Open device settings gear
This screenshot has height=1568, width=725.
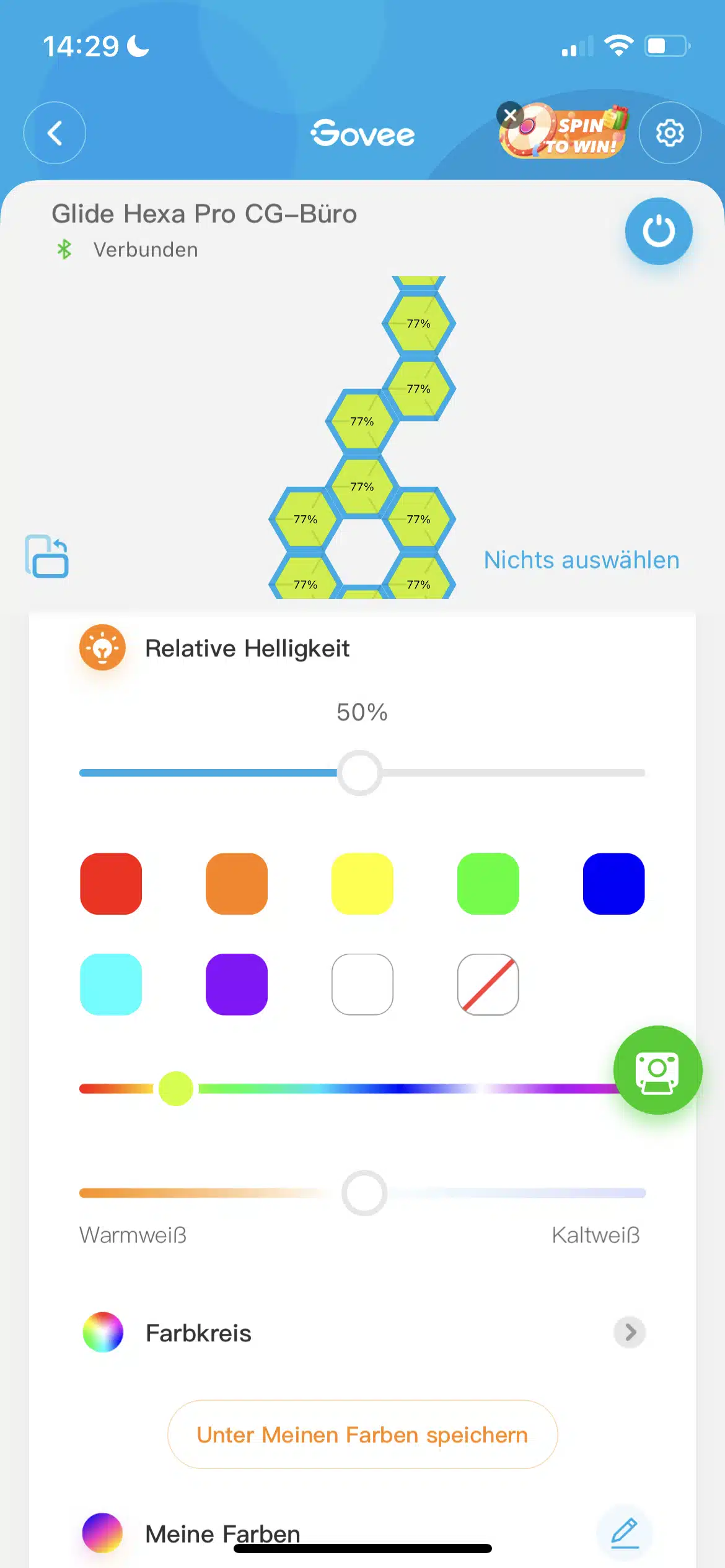(x=670, y=133)
